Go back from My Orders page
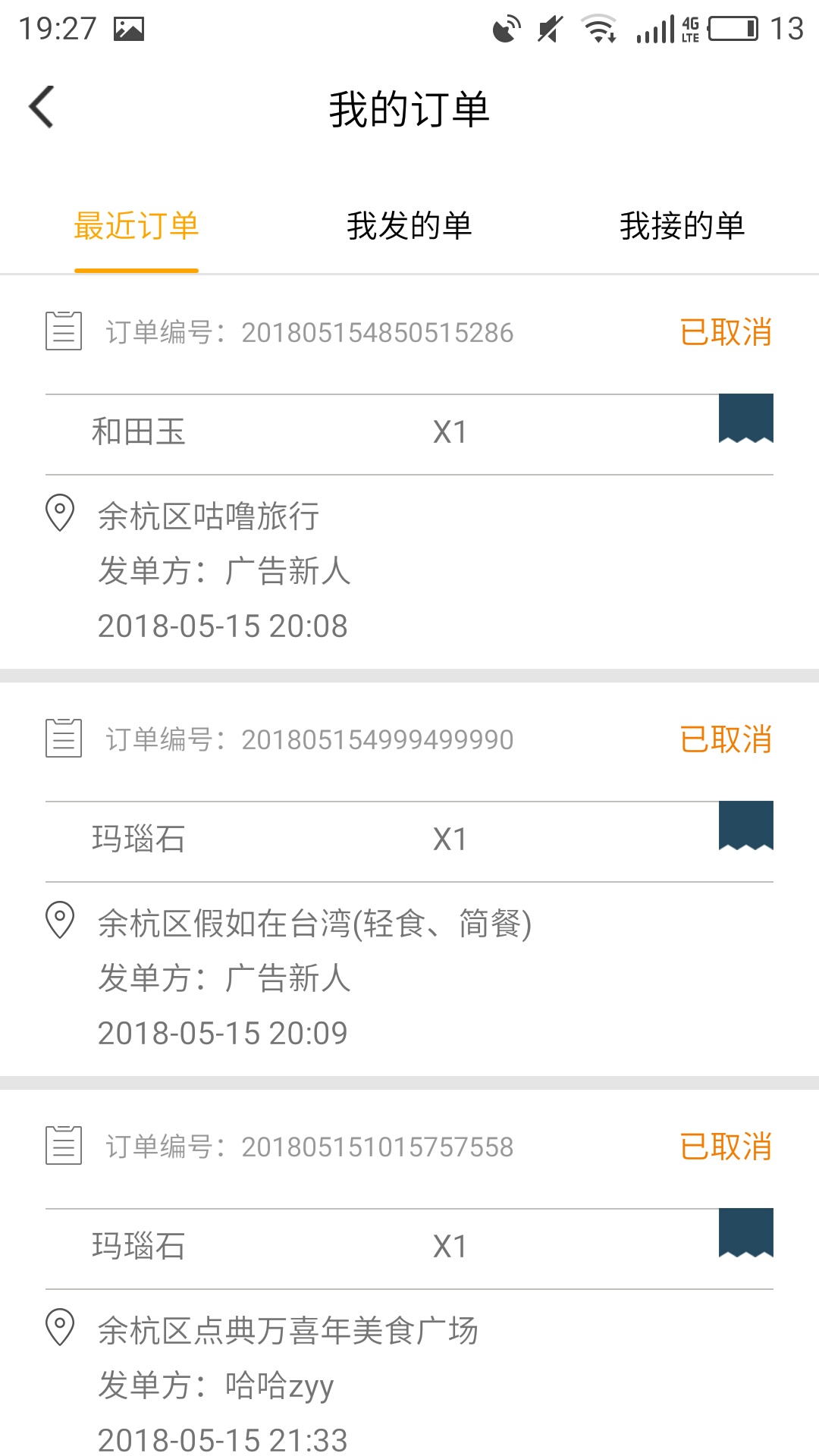This screenshot has width=819, height=1456. 42,107
